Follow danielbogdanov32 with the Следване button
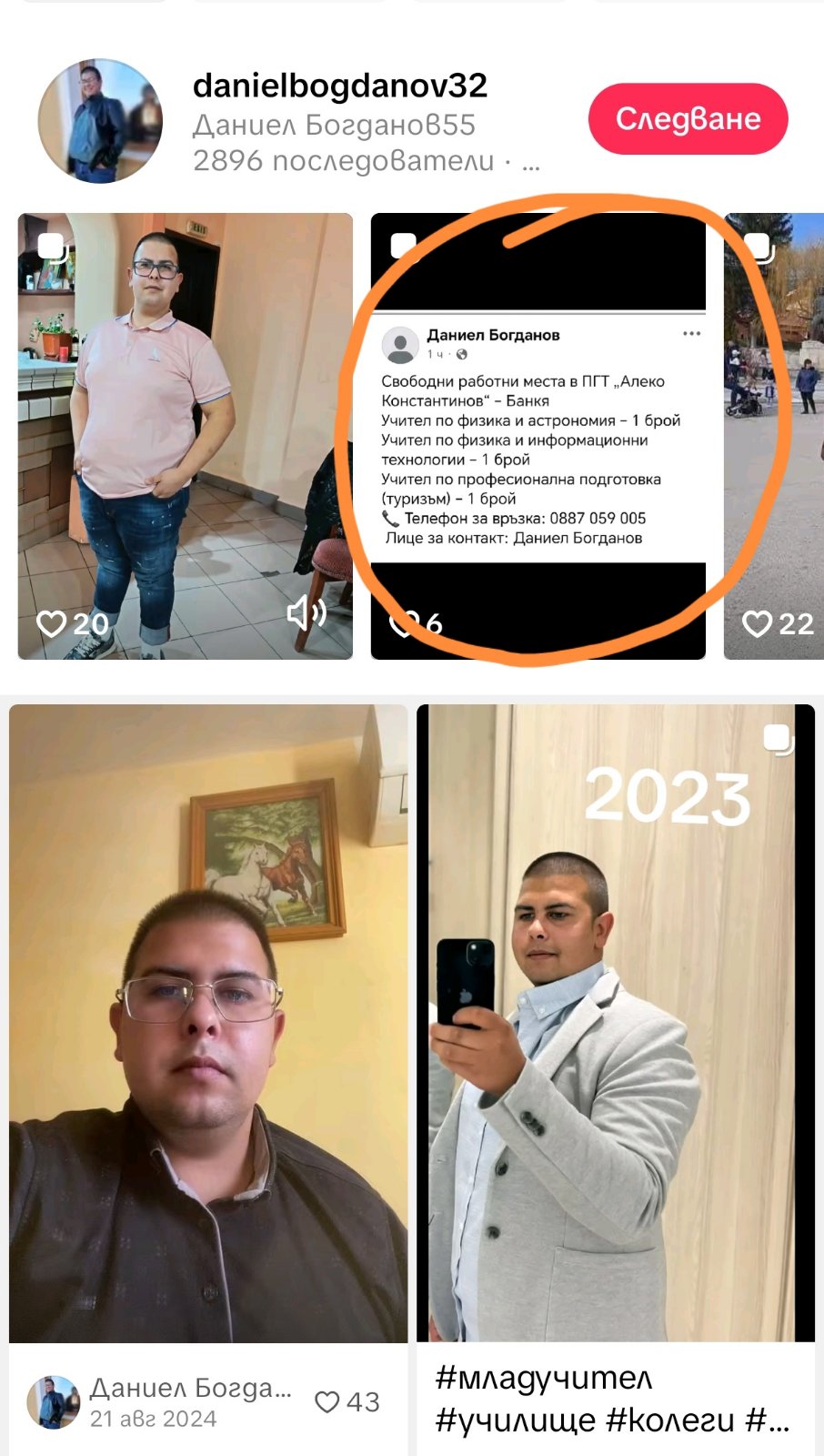This screenshot has height=1456, width=824. click(x=688, y=119)
